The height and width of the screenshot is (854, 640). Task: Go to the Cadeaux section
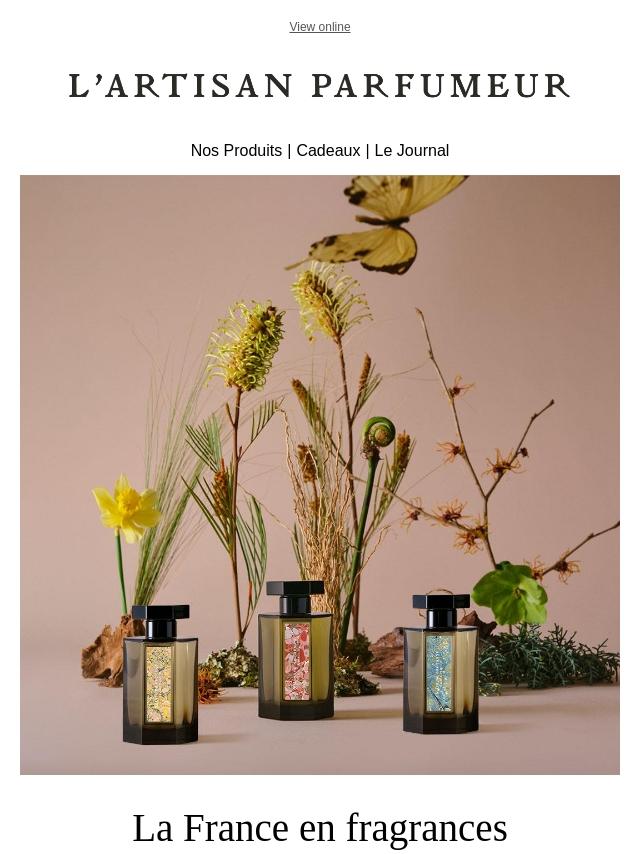328,150
